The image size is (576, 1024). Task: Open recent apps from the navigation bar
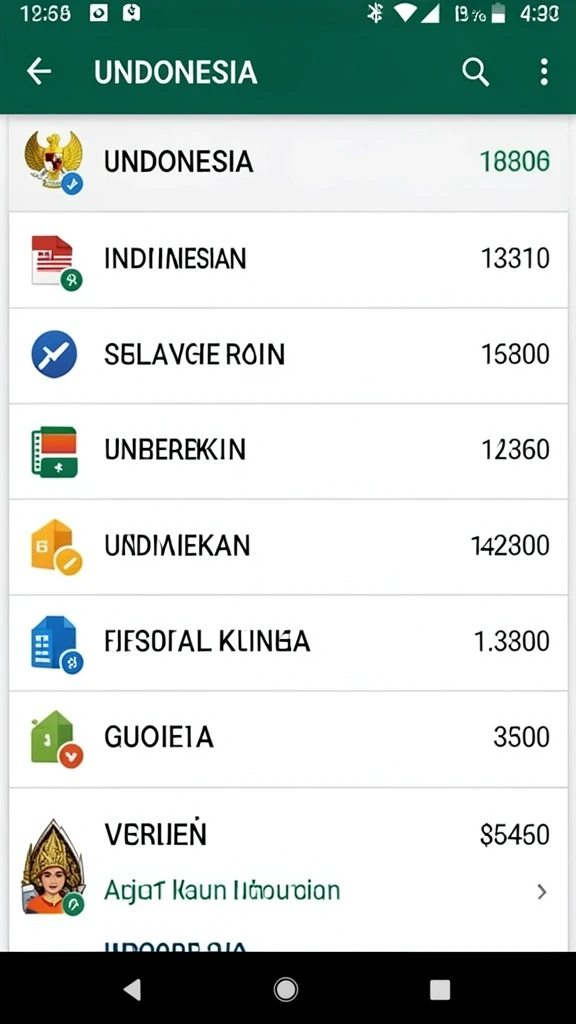tap(440, 989)
